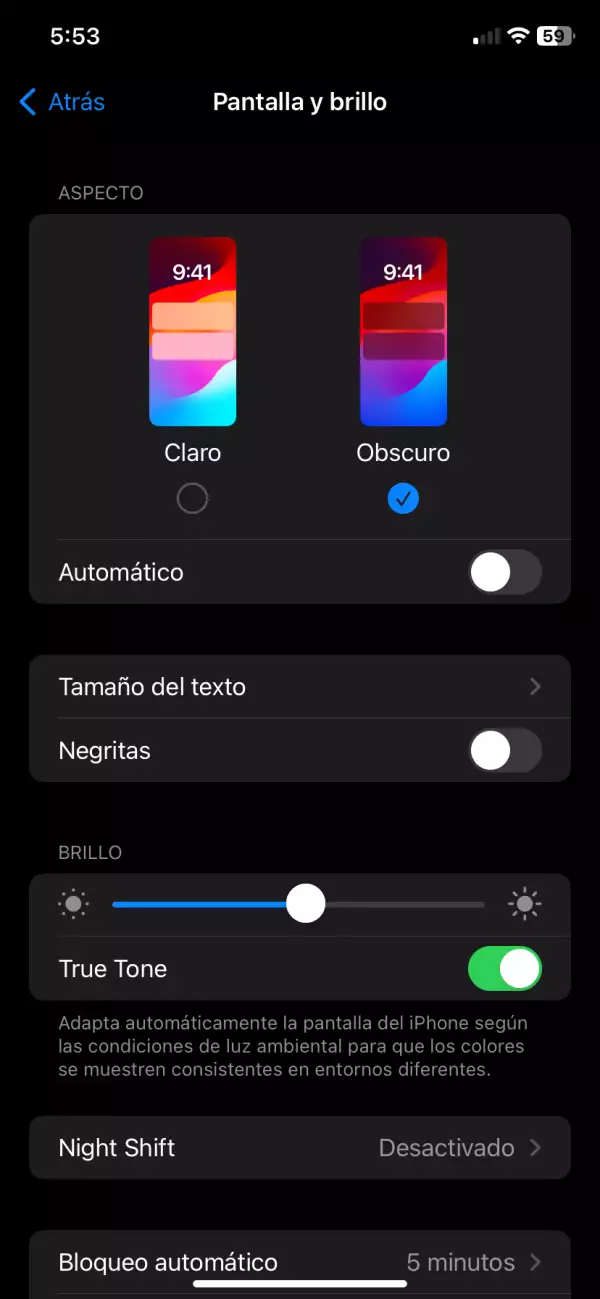Image resolution: width=600 pixels, height=1299 pixels.
Task: Enable the Automático appearance switch
Action: coord(505,573)
